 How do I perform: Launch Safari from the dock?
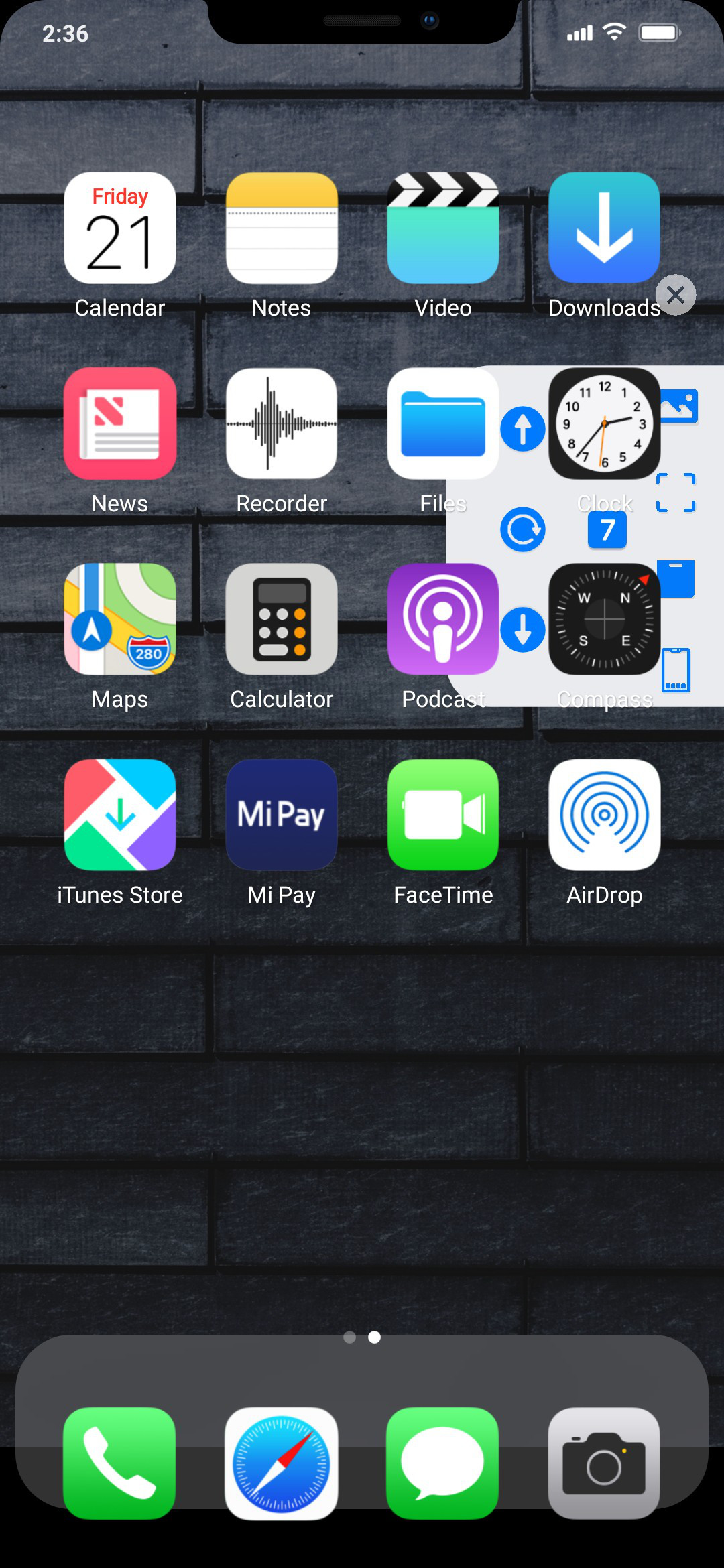pos(282,1463)
